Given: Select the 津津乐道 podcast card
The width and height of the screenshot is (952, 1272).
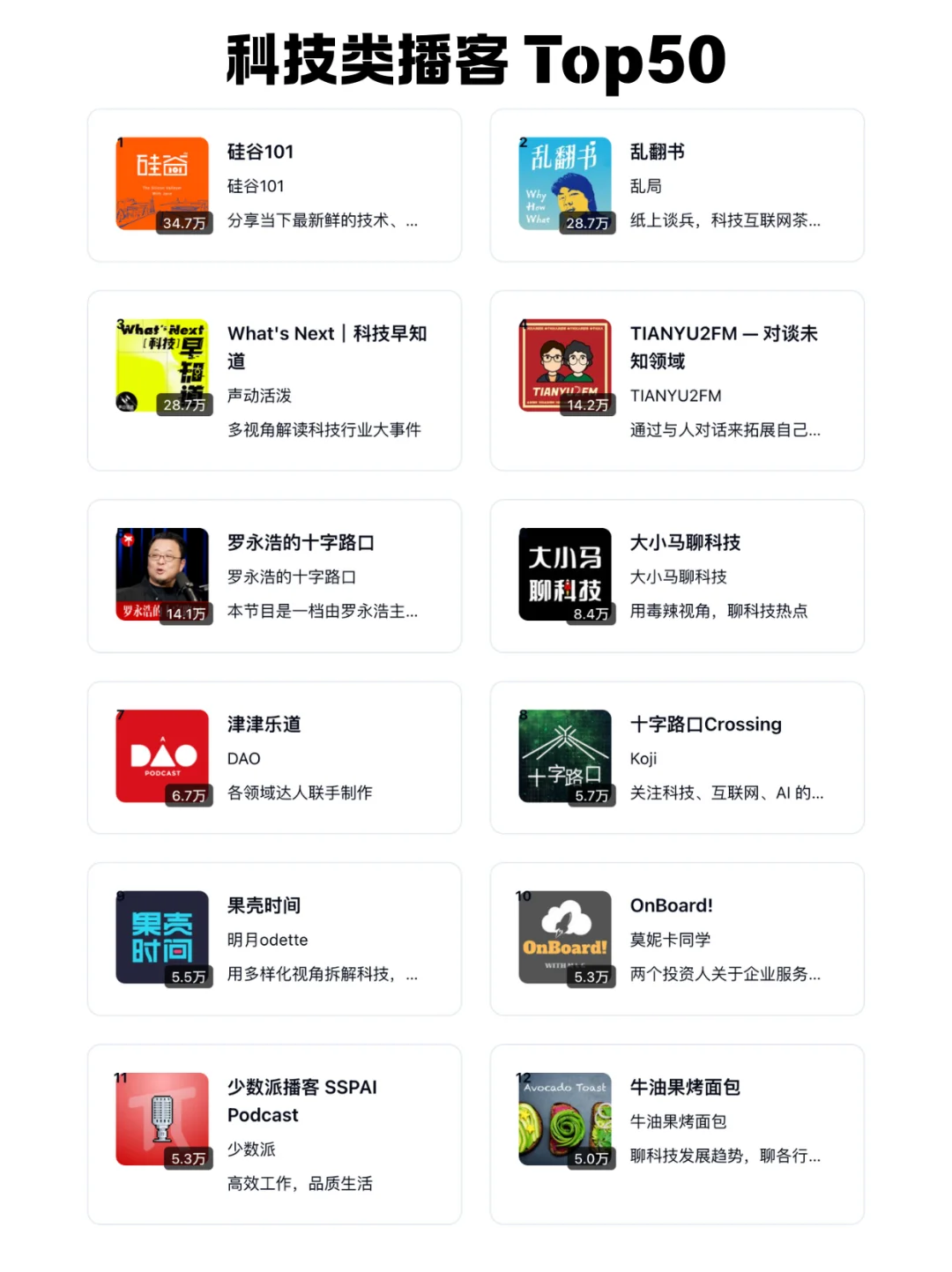Looking at the screenshot, I should (274, 756).
